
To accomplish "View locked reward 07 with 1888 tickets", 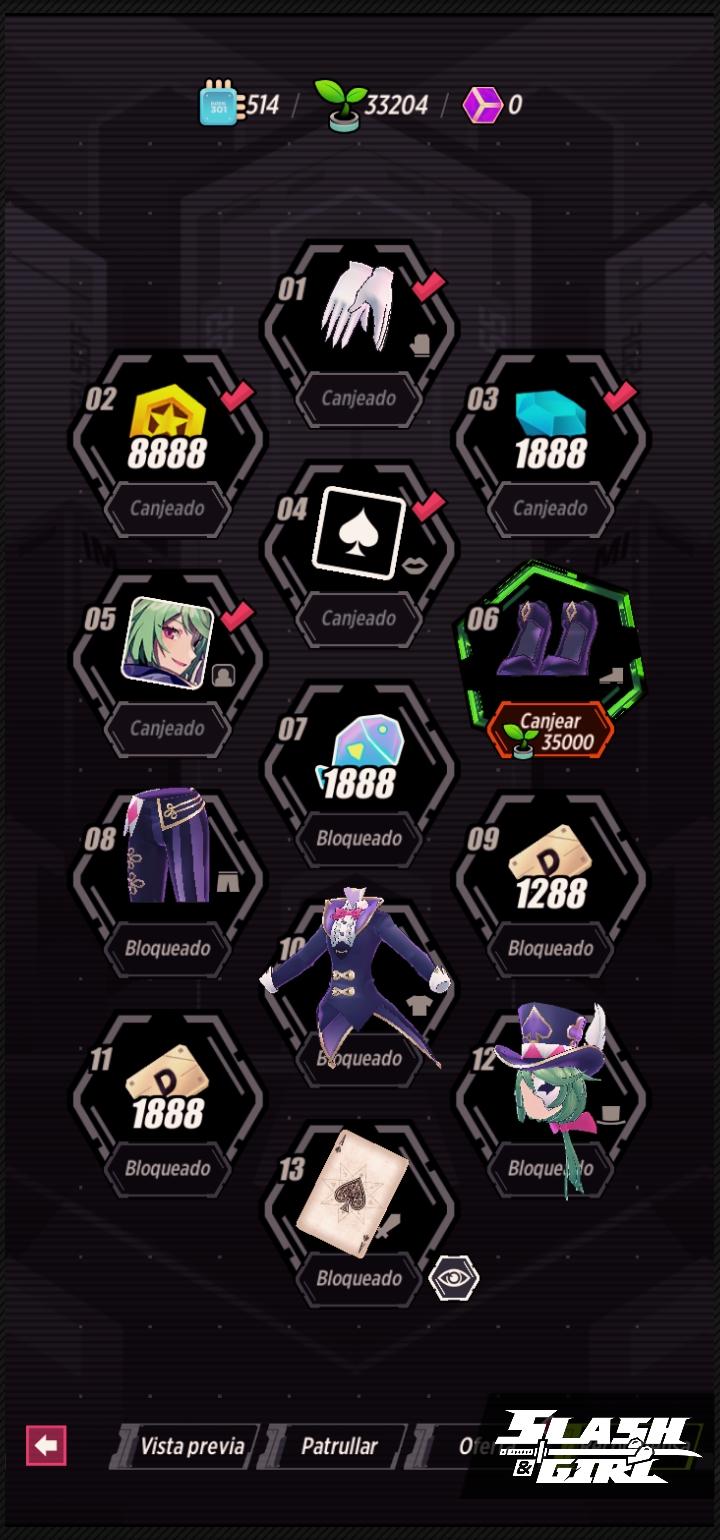I will [x=359, y=762].
